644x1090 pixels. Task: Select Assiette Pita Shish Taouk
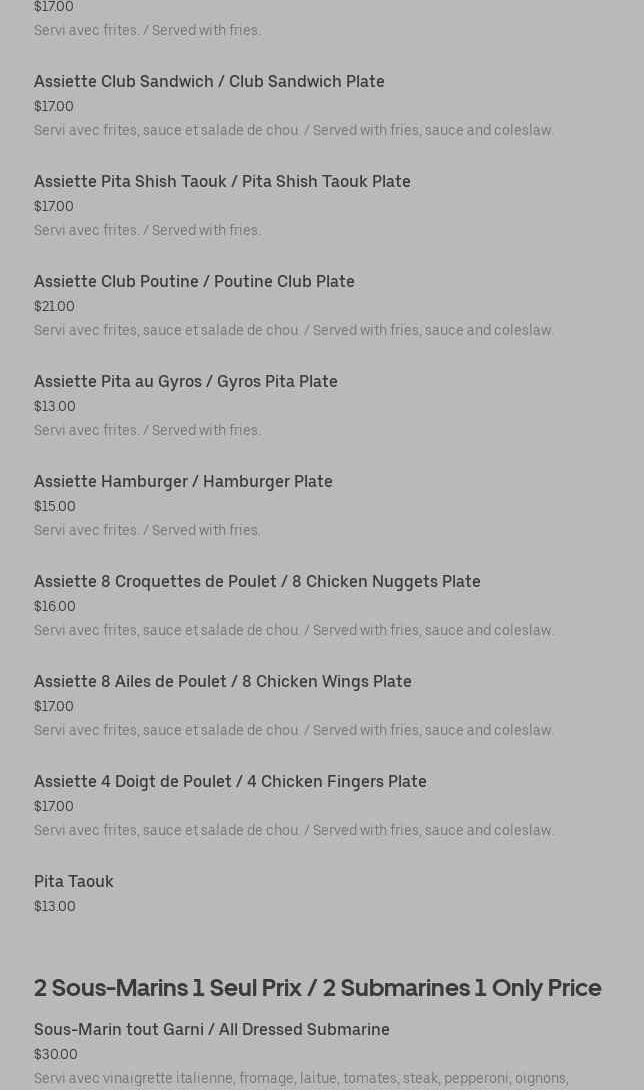coord(222,182)
